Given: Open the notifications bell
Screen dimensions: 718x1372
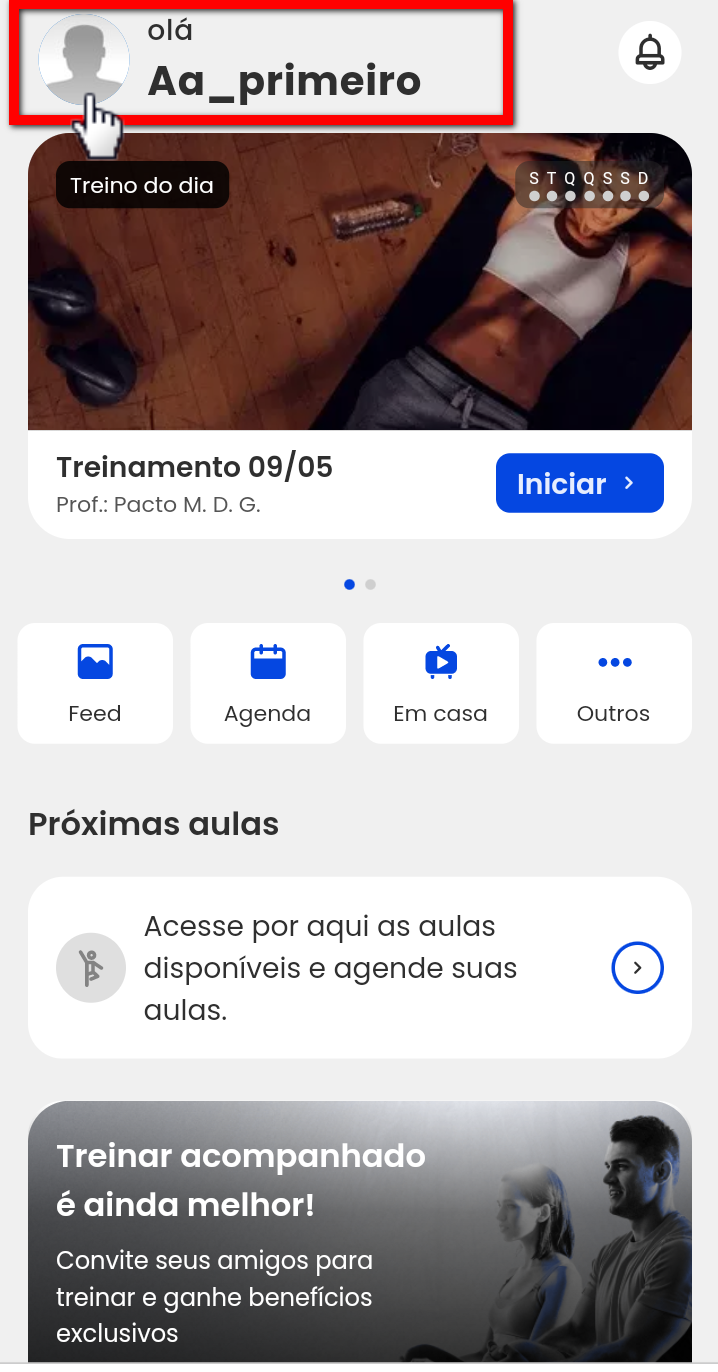Looking at the screenshot, I should (x=650, y=52).
